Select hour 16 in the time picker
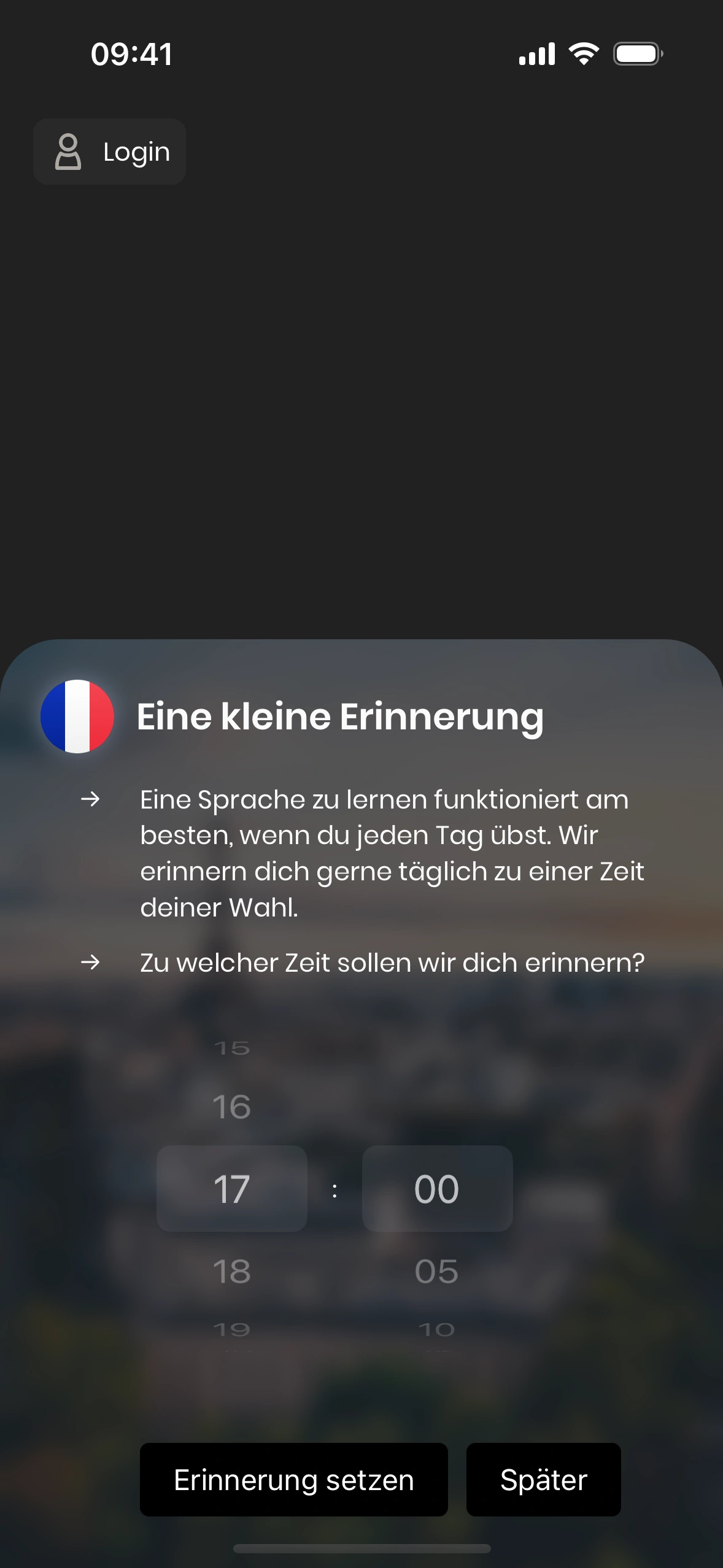 (x=231, y=1107)
